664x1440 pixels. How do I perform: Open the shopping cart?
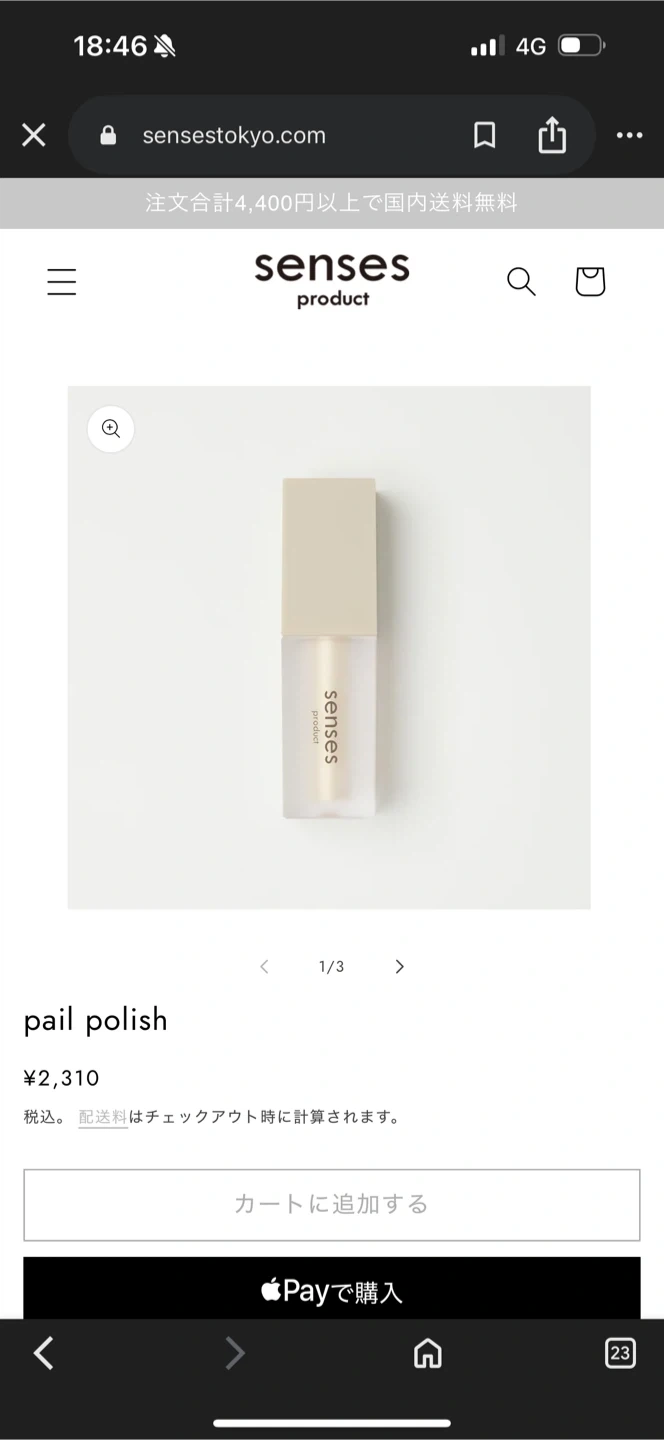[x=590, y=282]
